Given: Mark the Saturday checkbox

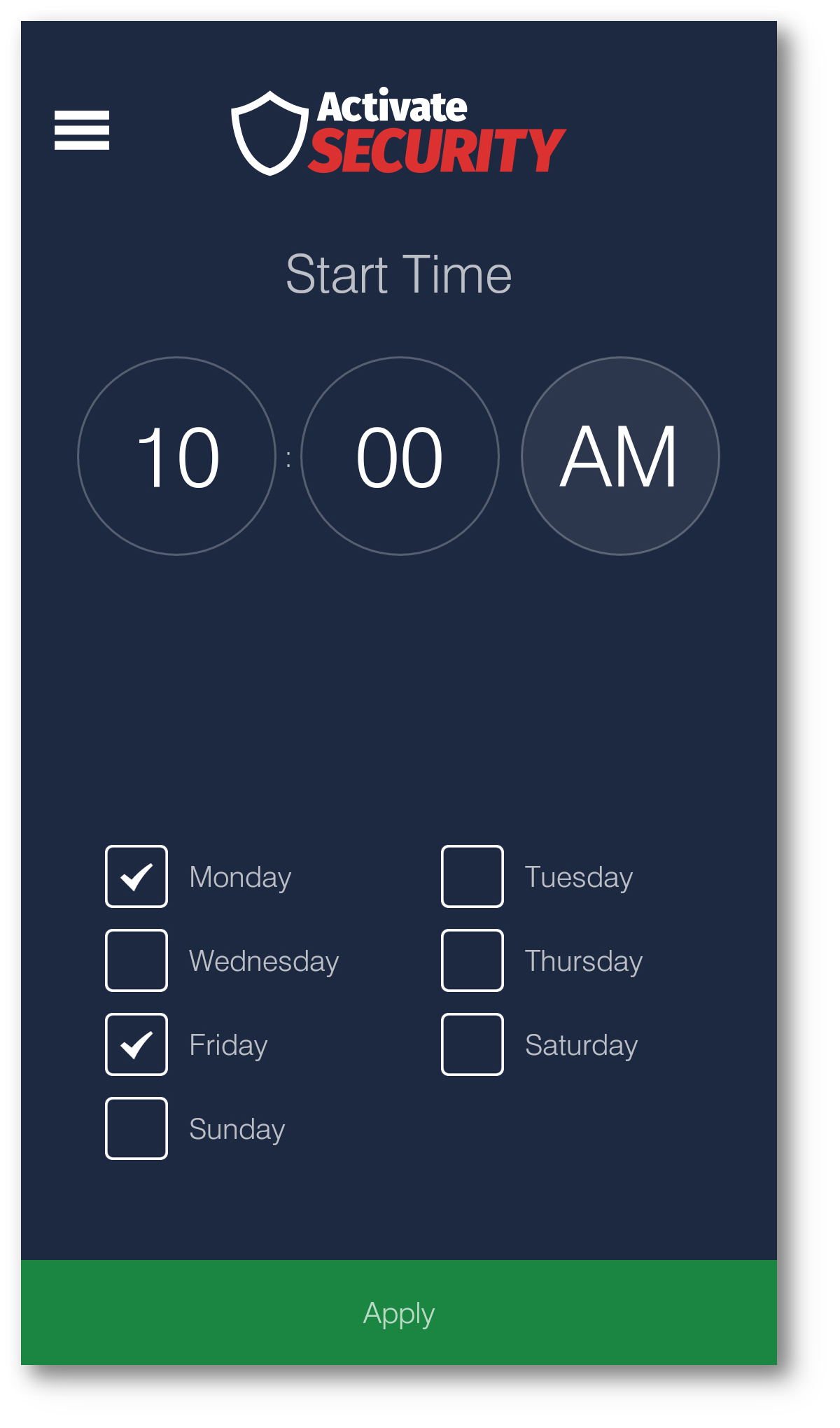Looking at the screenshot, I should tap(472, 1044).
